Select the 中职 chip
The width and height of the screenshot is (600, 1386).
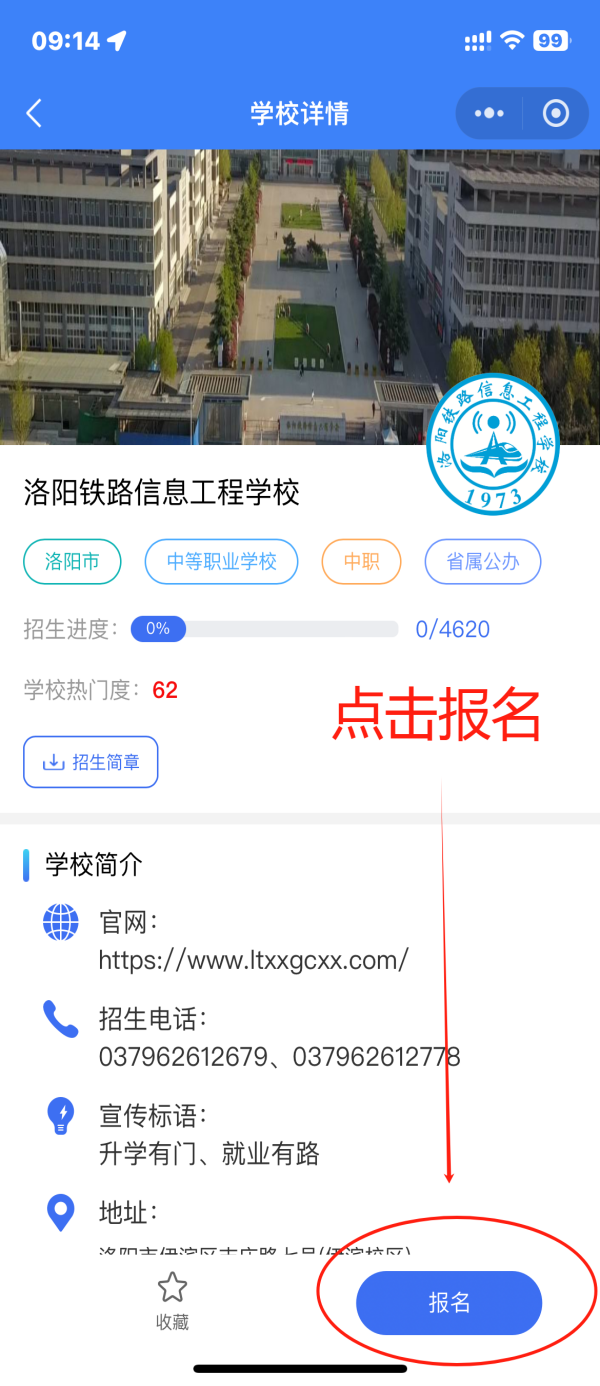tap(361, 562)
